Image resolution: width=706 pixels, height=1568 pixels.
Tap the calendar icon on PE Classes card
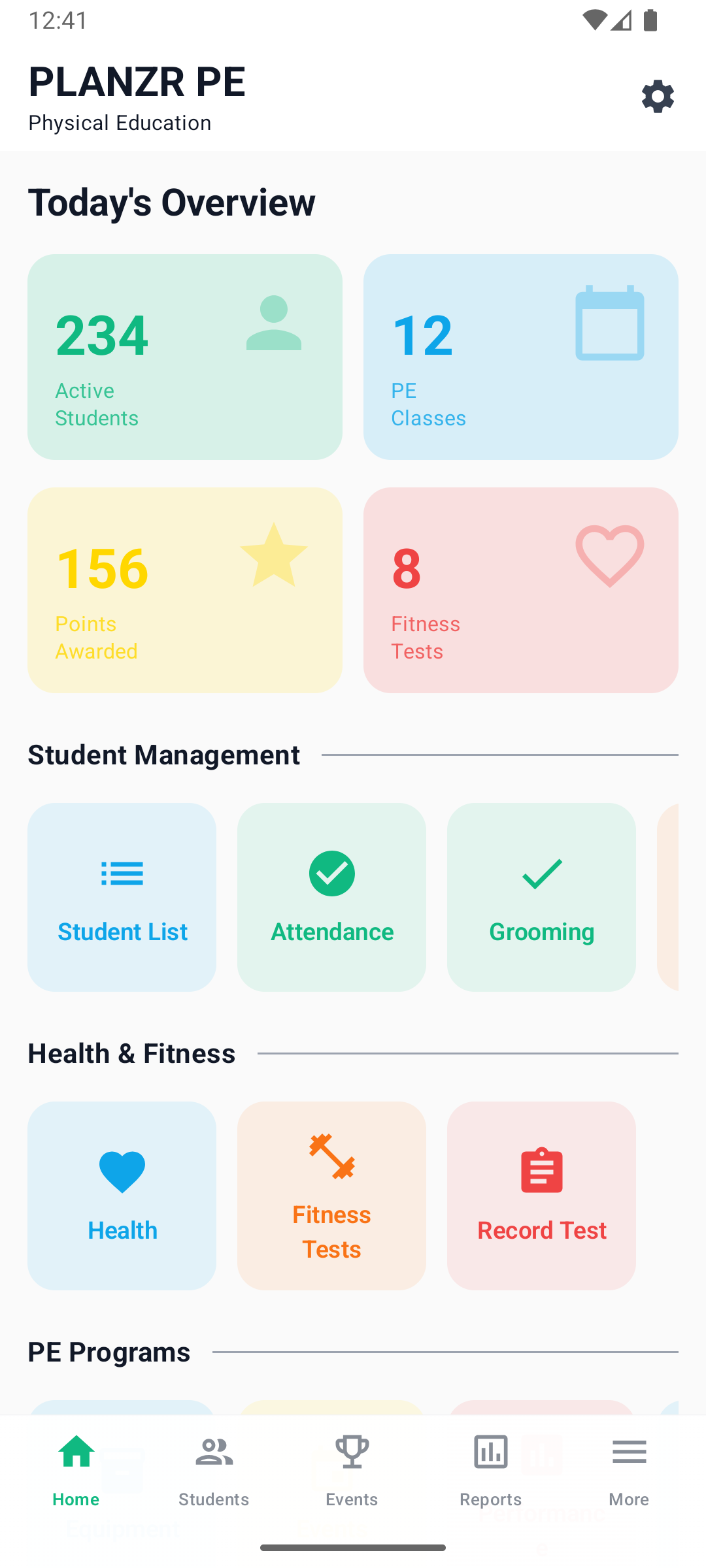[x=609, y=323]
